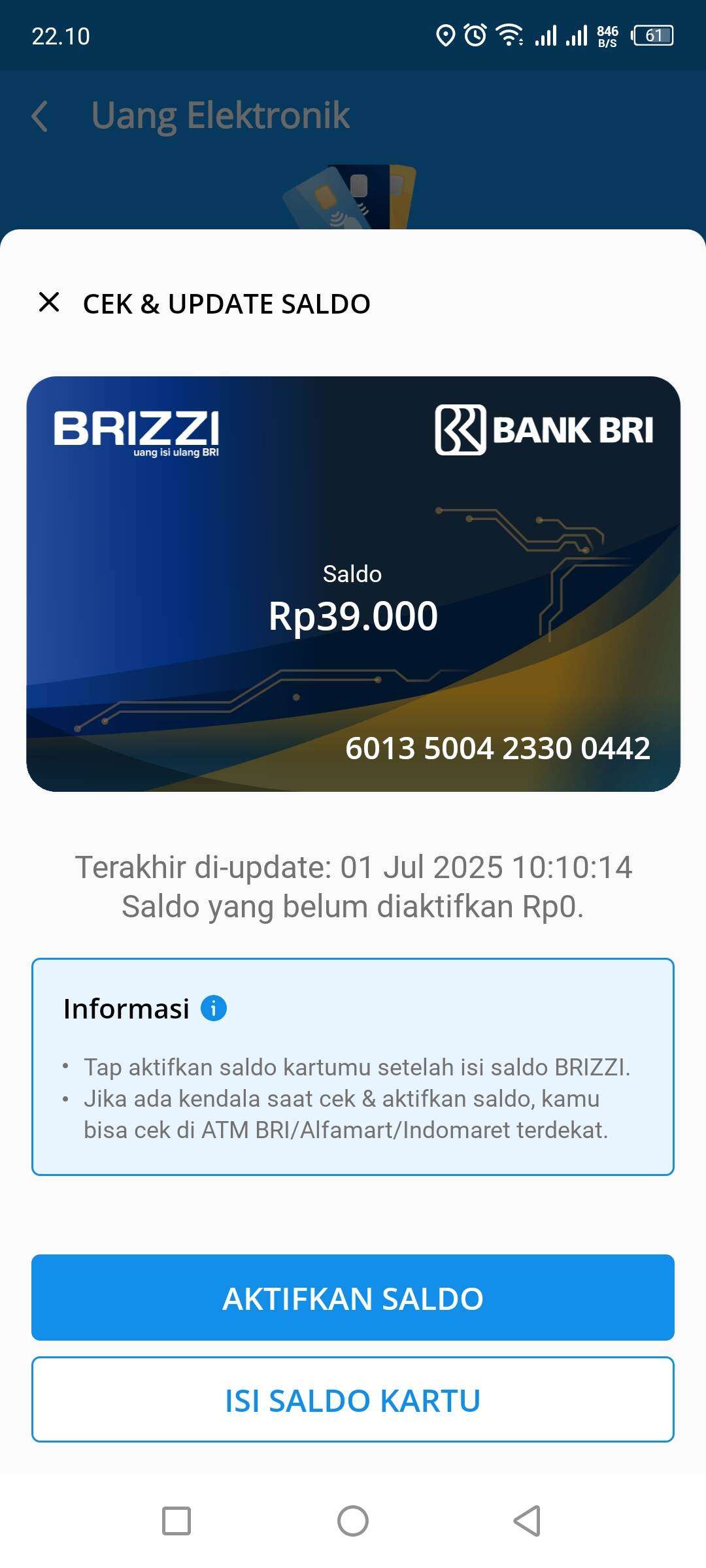Tap the blue info icon beside Informasi
The width and height of the screenshot is (706, 1568).
tap(214, 1008)
